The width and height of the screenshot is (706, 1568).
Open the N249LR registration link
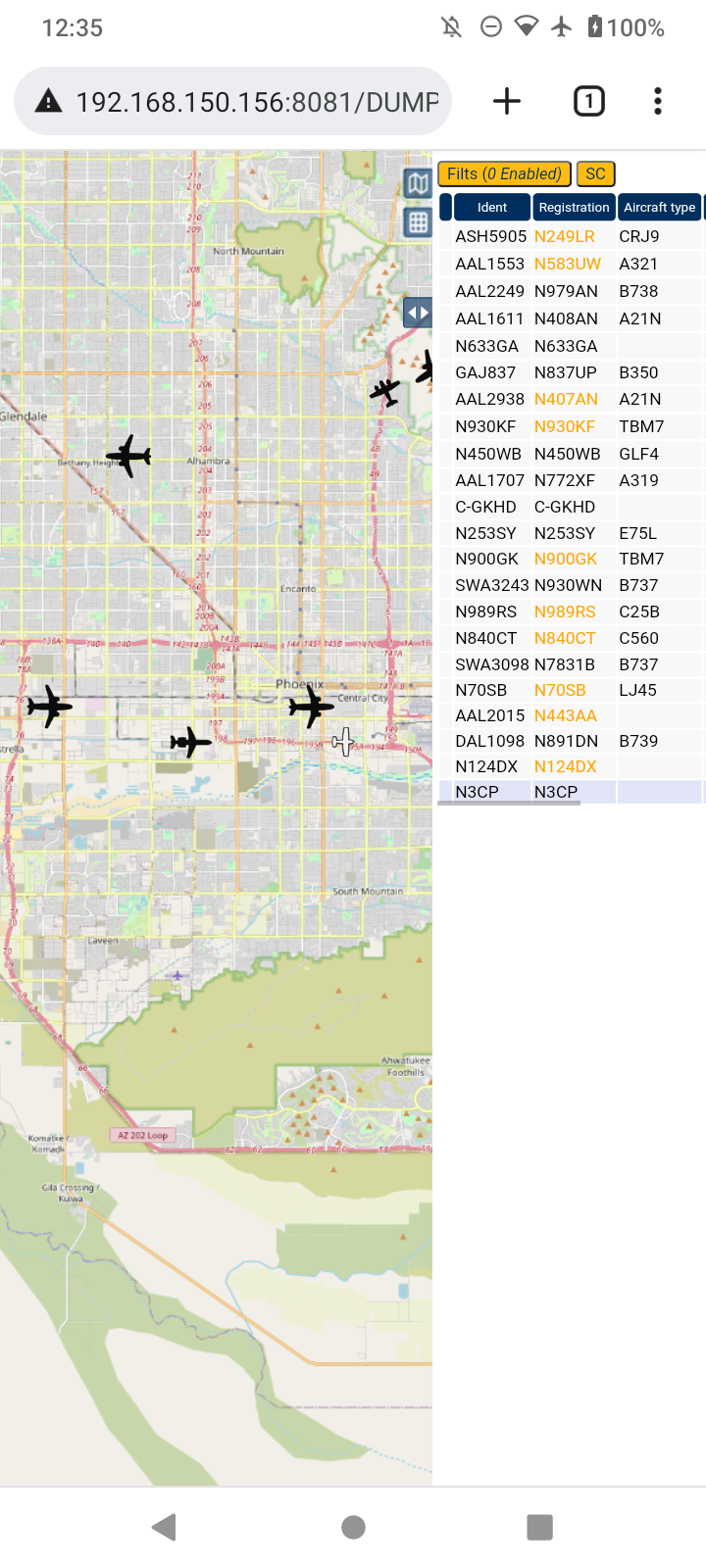pyautogui.click(x=565, y=236)
